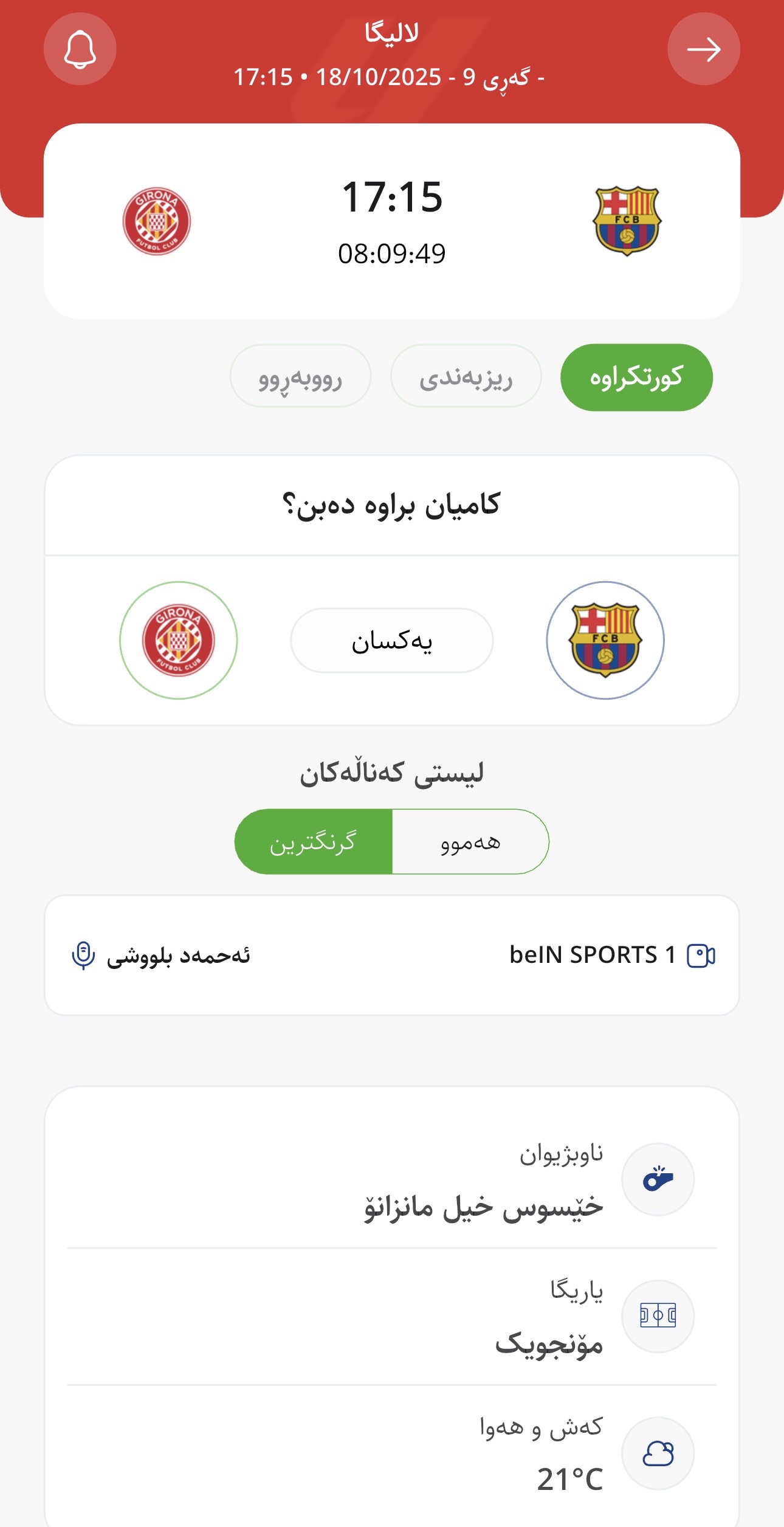Select the کورتکراوە tab
This screenshot has height=1527, width=784.
click(636, 377)
